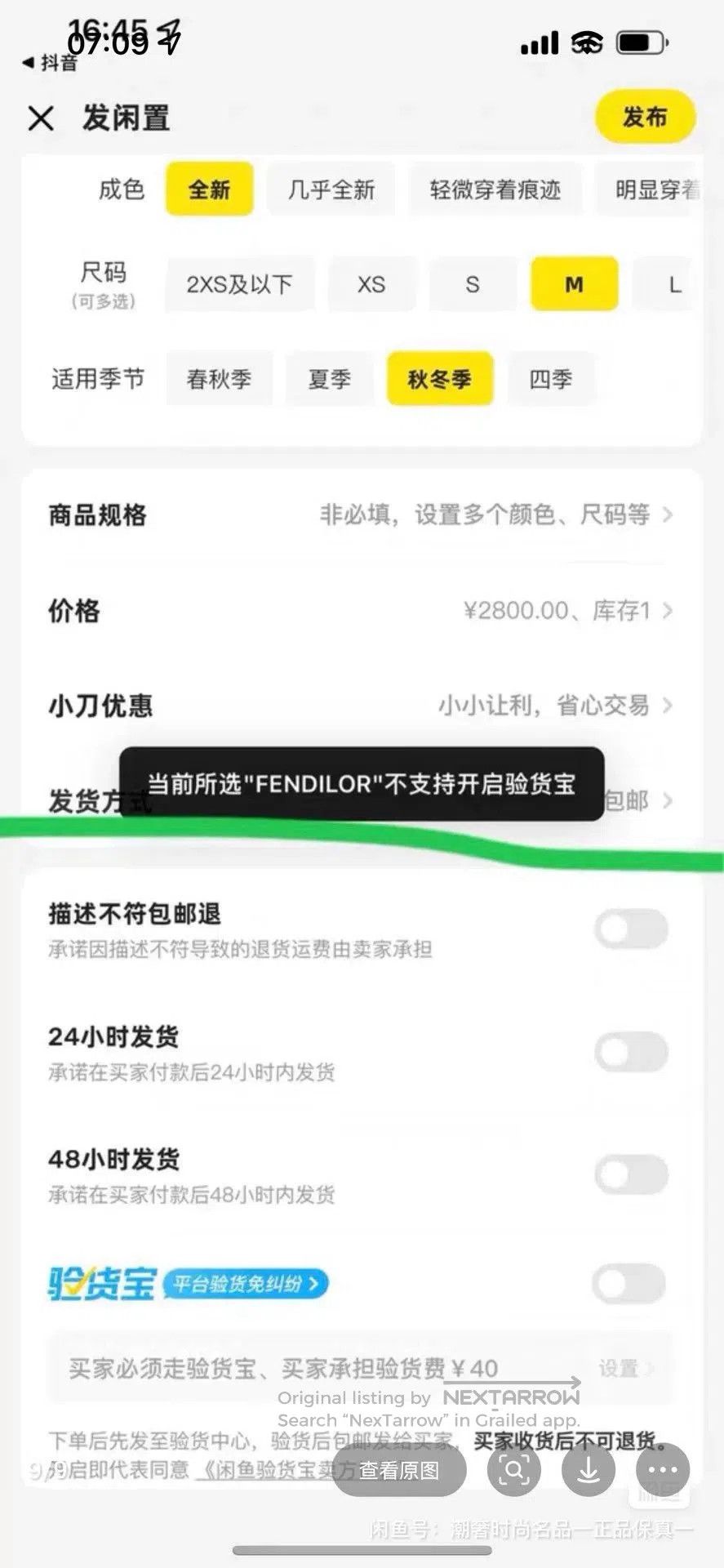Publish the listing with 发布

click(x=645, y=117)
